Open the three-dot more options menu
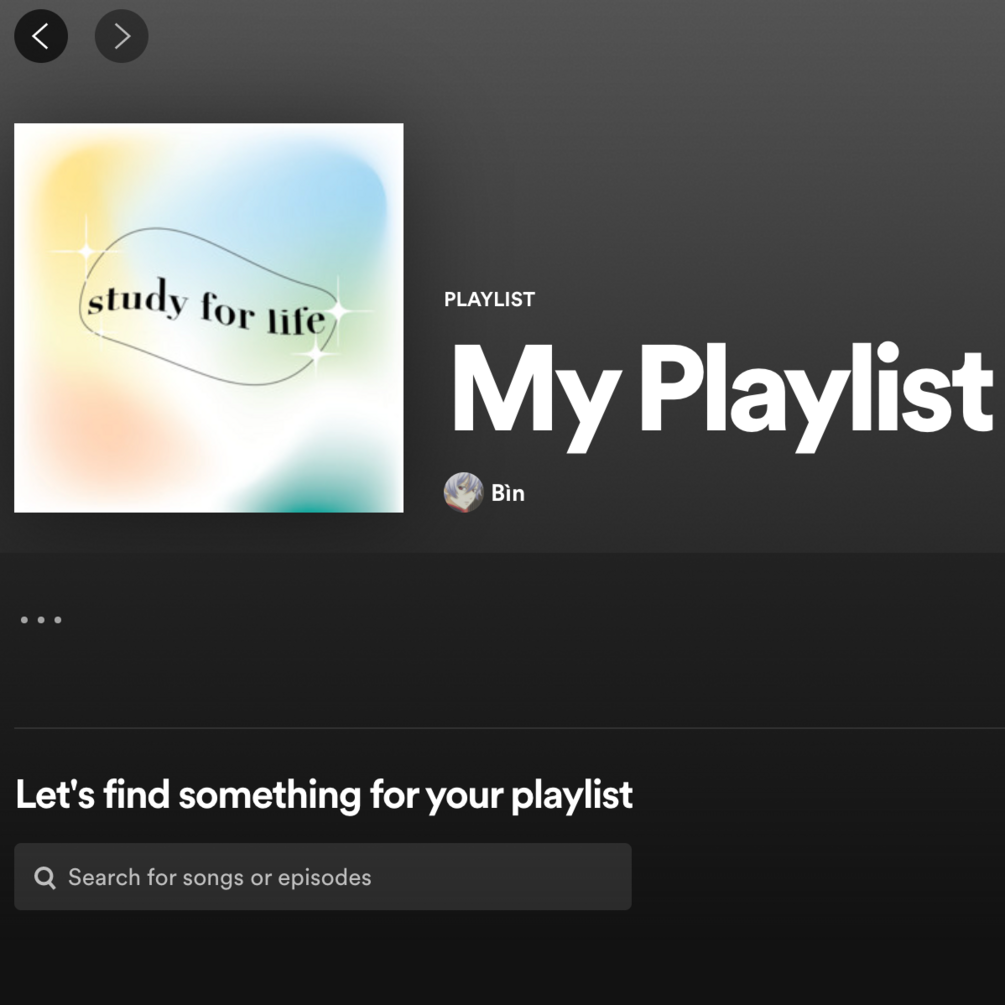The image size is (1005, 1005). click(x=41, y=620)
